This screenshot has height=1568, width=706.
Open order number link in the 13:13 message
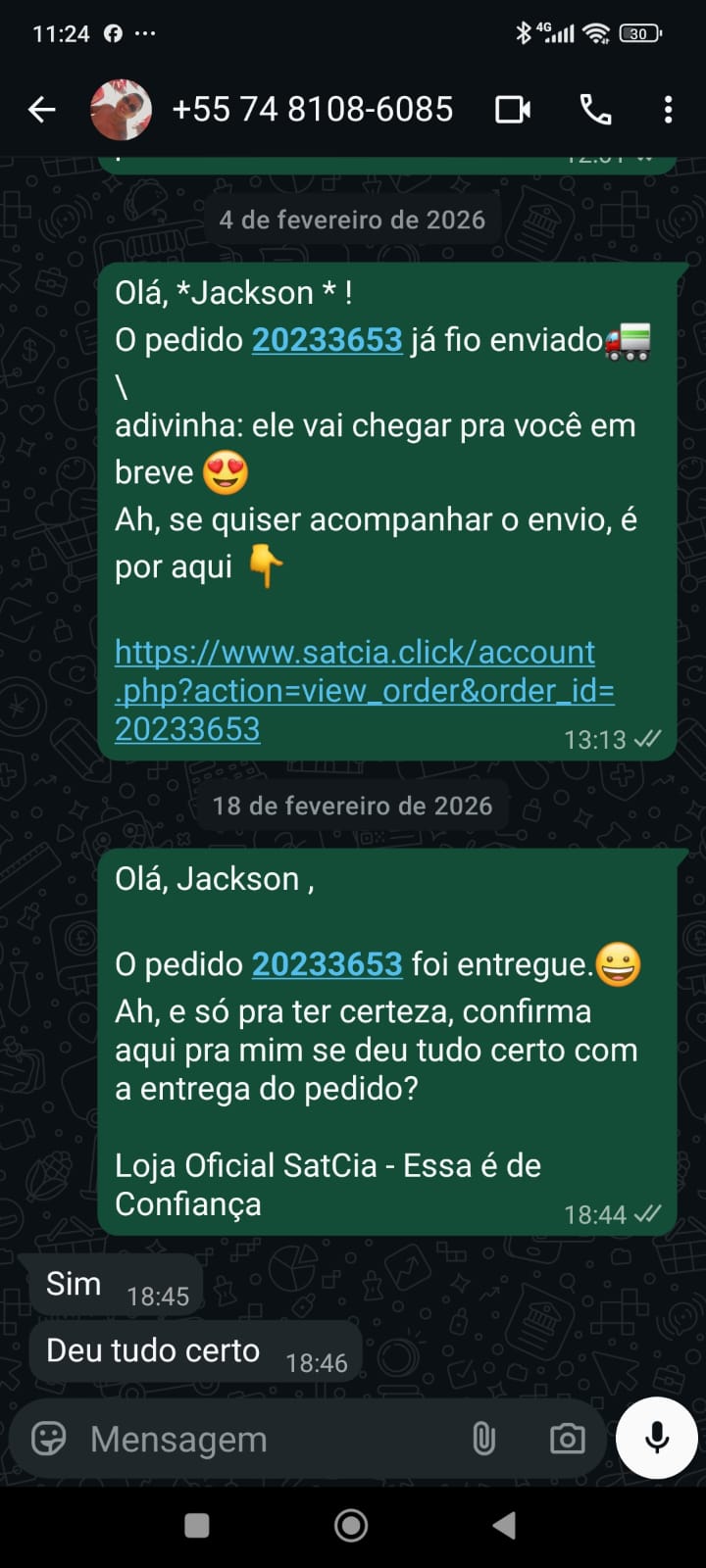coord(327,340)
